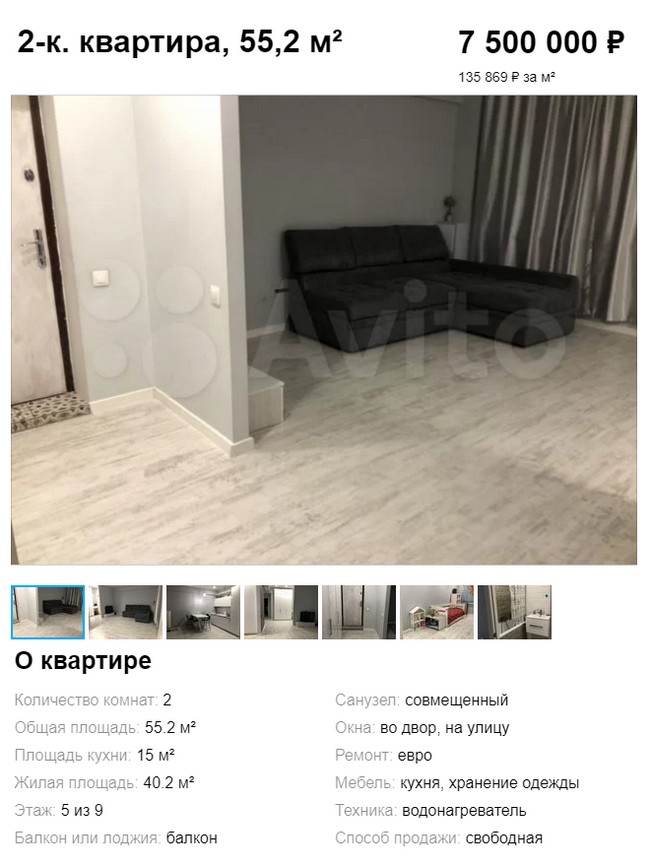Screen dimensions: 650x868
Task: Select the first highlighted sofa thumbnail
Action: click(x=48, y=612)
